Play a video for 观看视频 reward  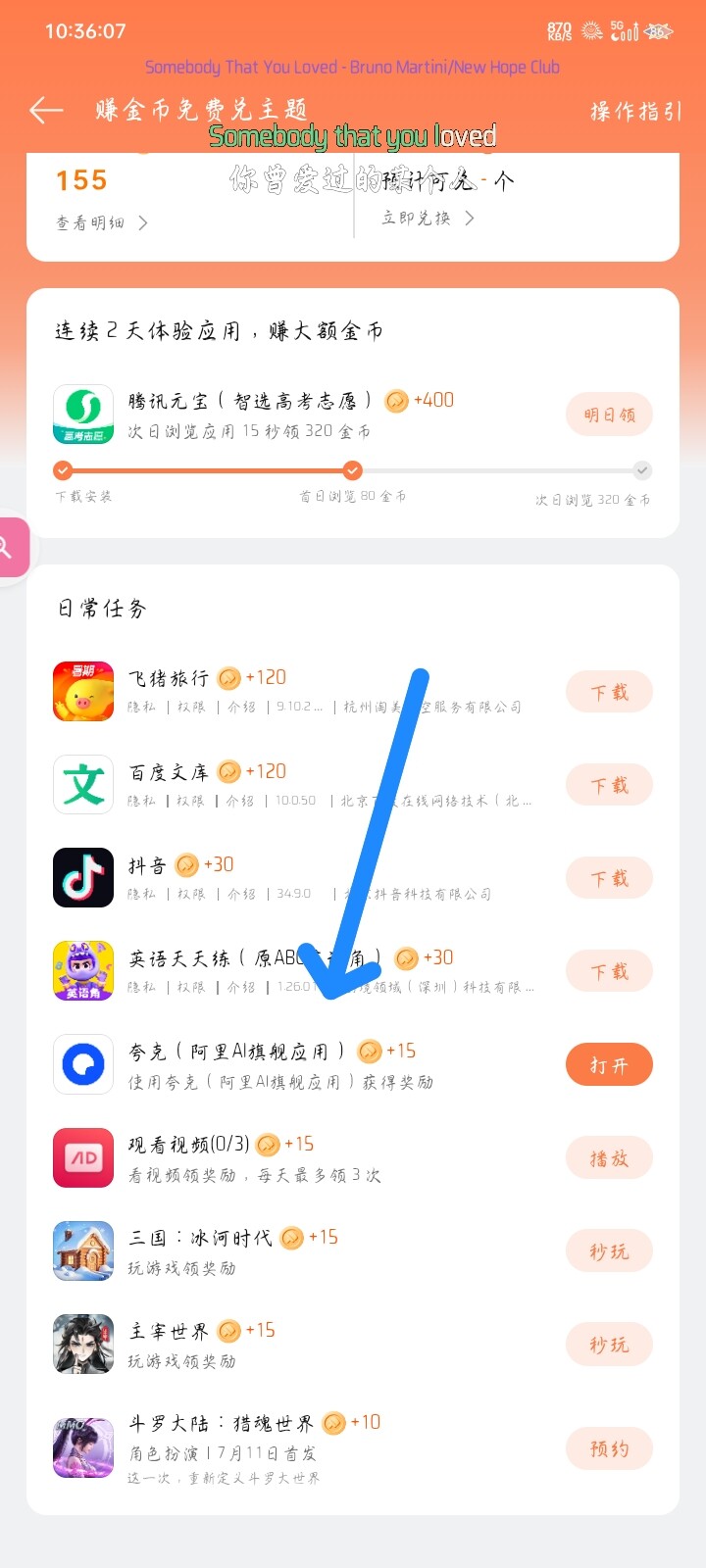coord(609,1158)
